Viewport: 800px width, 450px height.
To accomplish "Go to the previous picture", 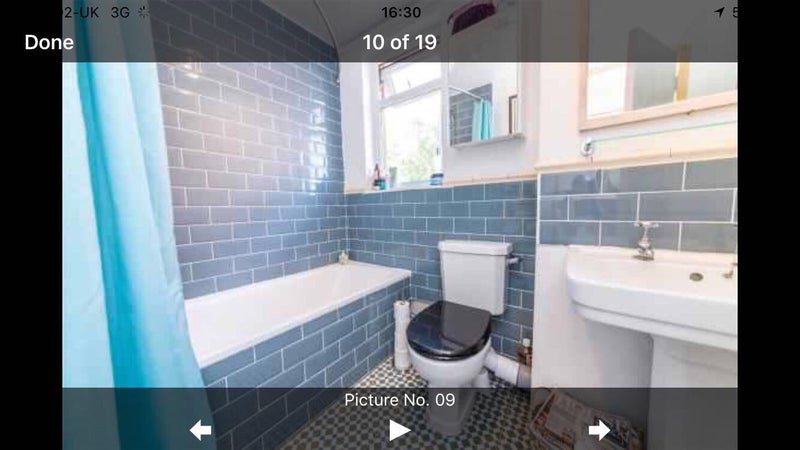I will point(201,430).
